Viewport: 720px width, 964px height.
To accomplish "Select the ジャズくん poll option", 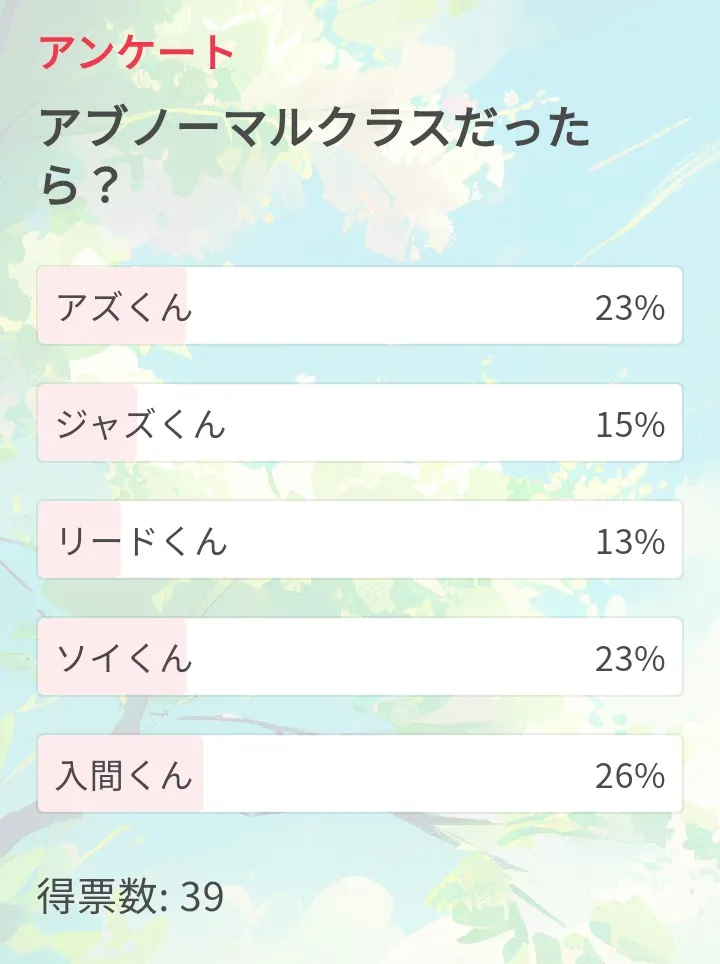I will 360,423.
